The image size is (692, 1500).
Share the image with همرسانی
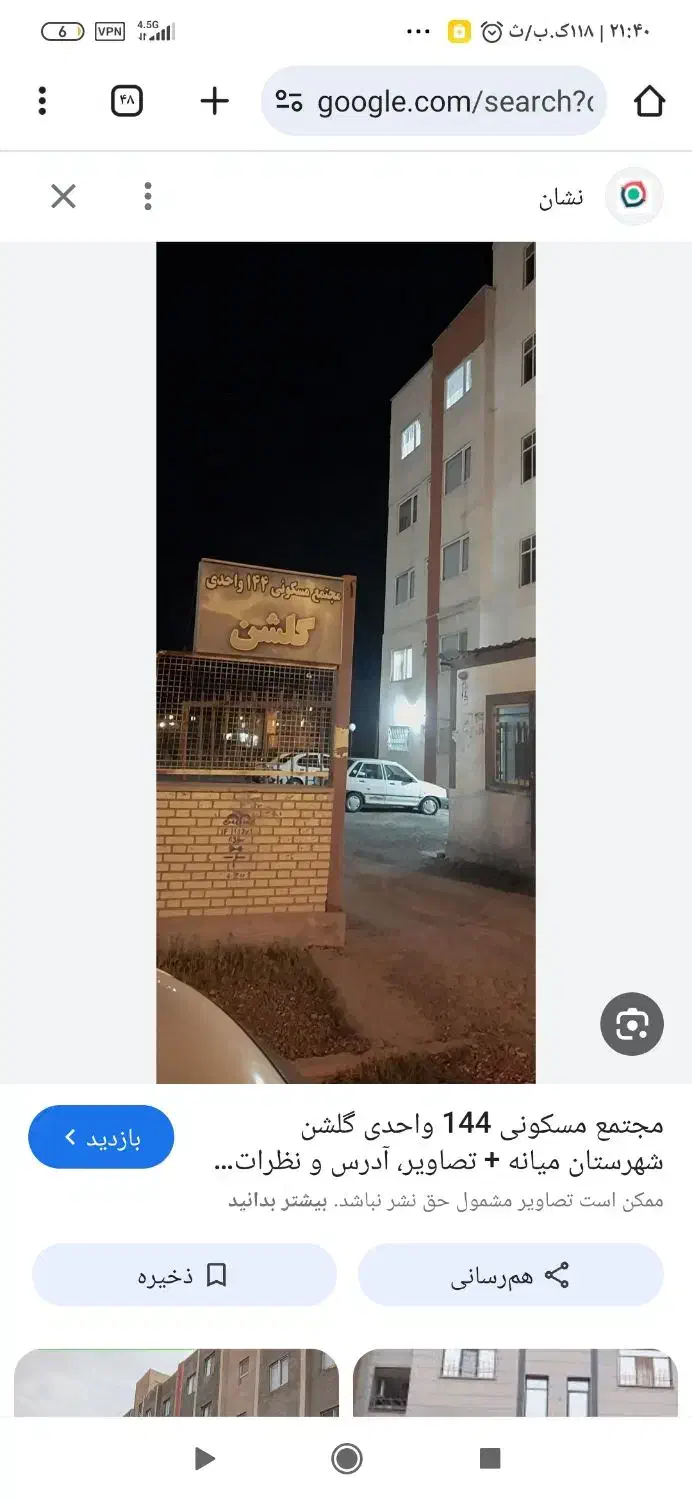click(x=510, y=1275)
